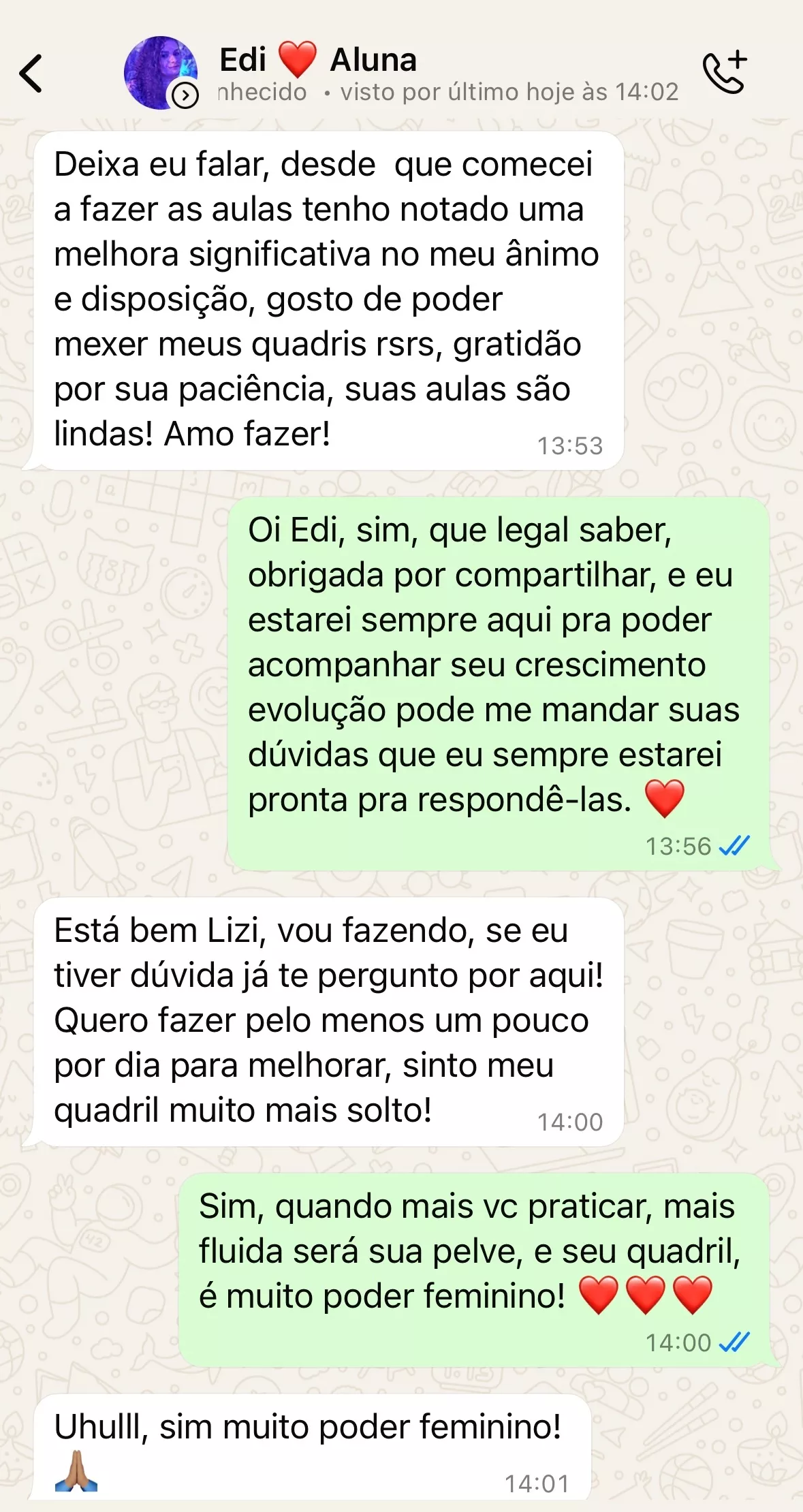The width and height of the screenshot is (803, 1512).
Task: Start a call with Edi Aluna
Action: coord(725,72)
